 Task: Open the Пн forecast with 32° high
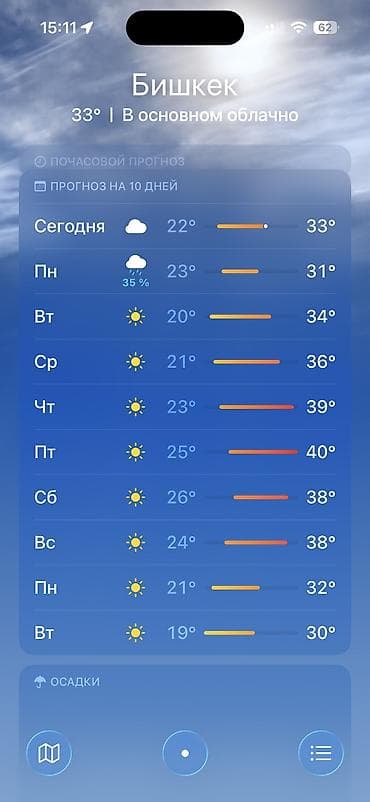(185, 588)
